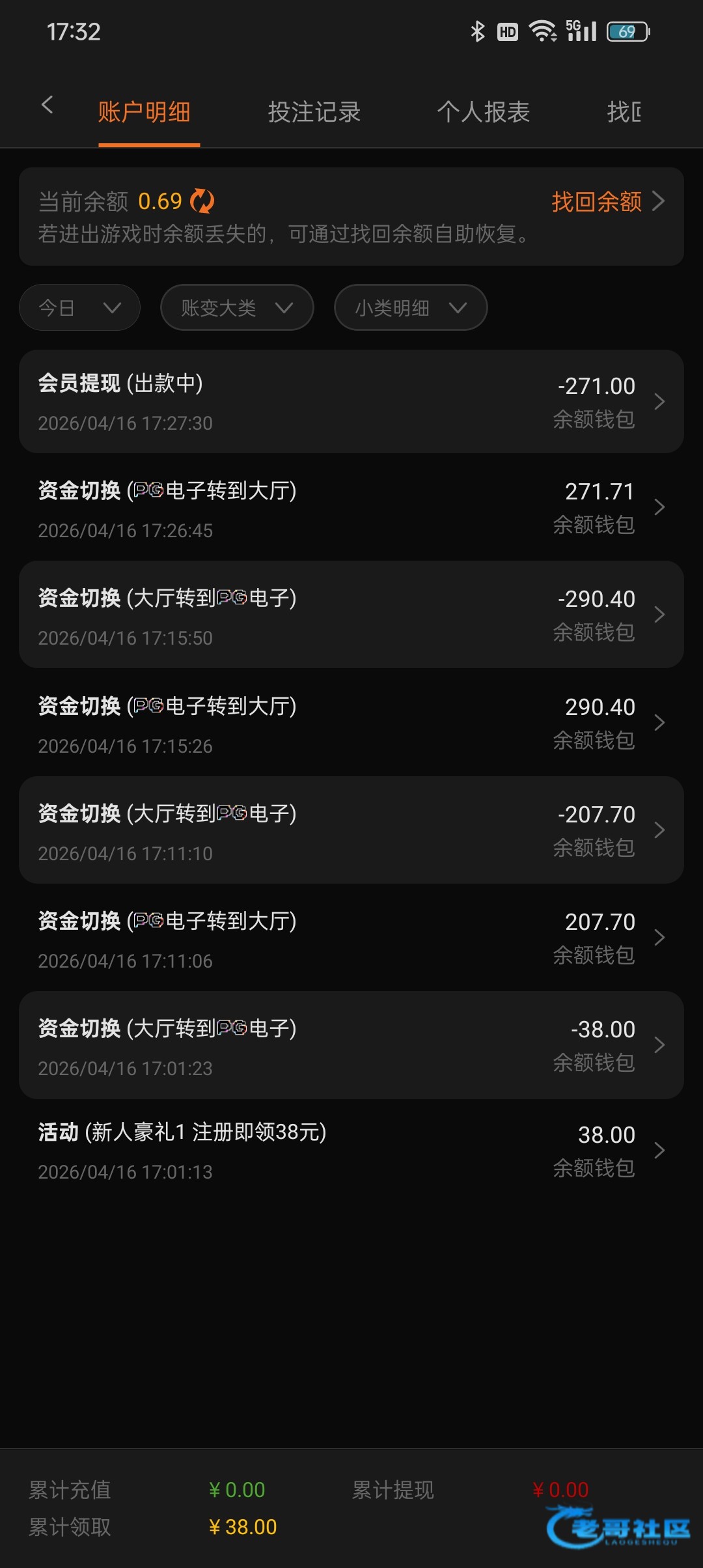Open the -38.00 transfer record
Screen dimensions: 703x1568
(x=351, y=1045)
